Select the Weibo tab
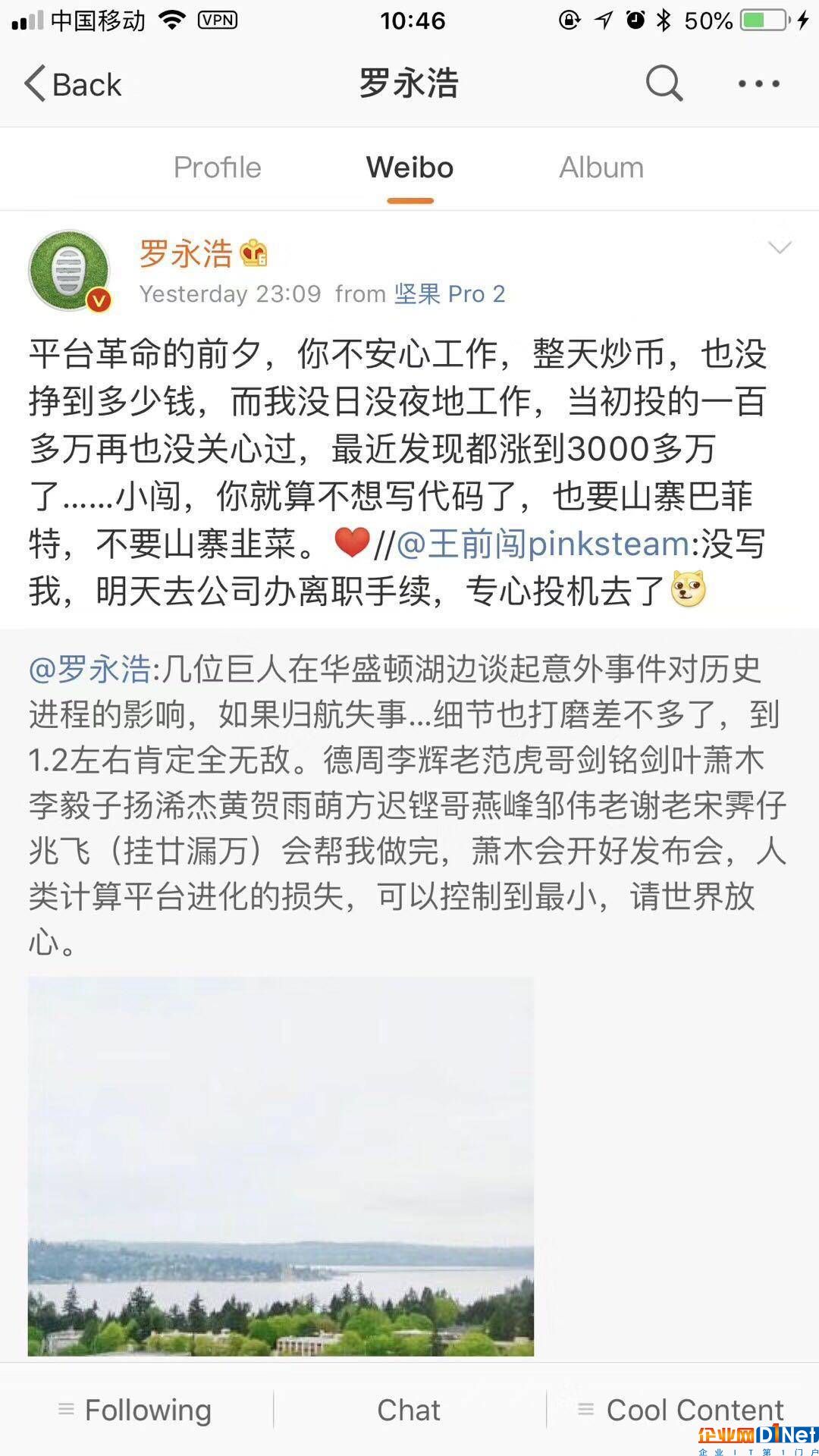This screenshot has height=1456, width=819. 409,168
